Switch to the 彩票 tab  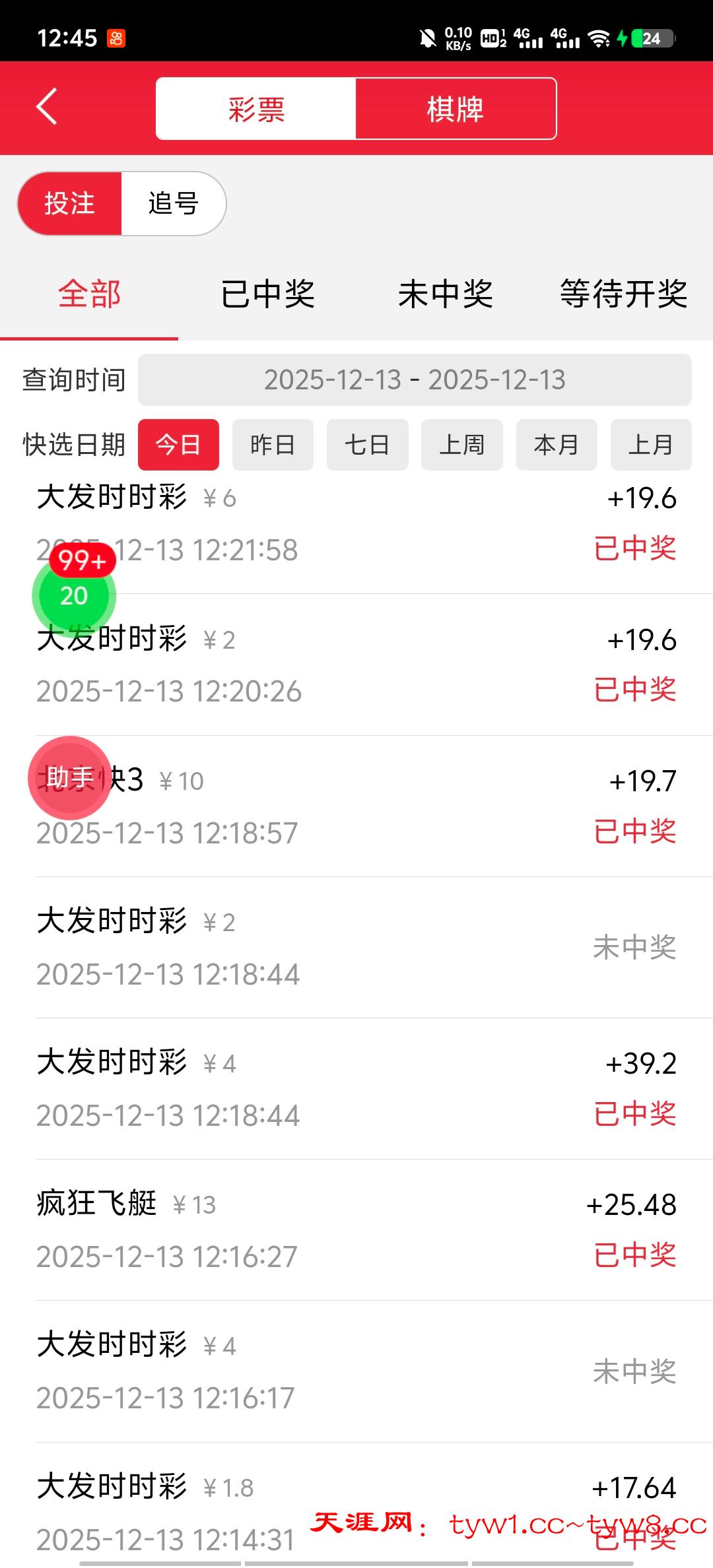(x=256, y=109)
